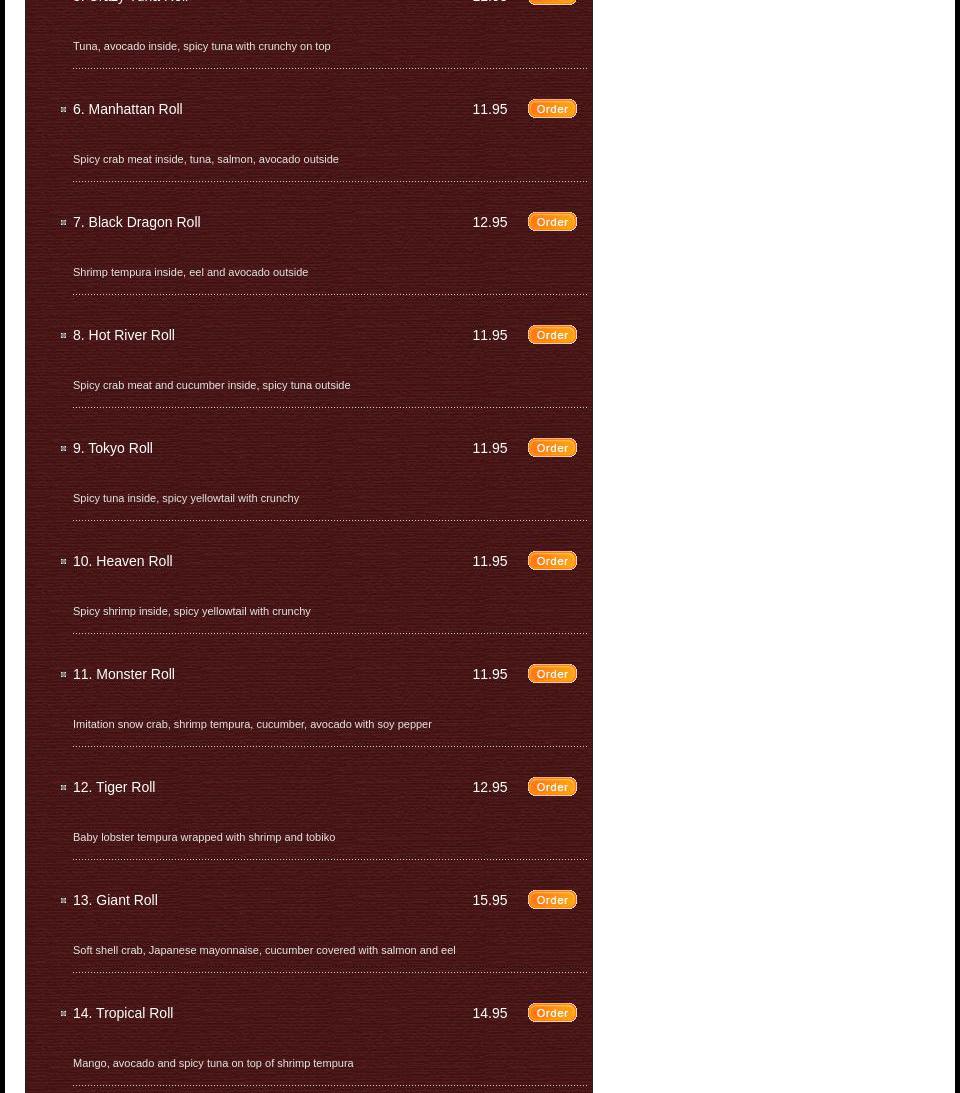Add Tropical Roll to order
The height and width of the screenshot is (1093, 960).
pyautogui.click(x=552, y=1013)
